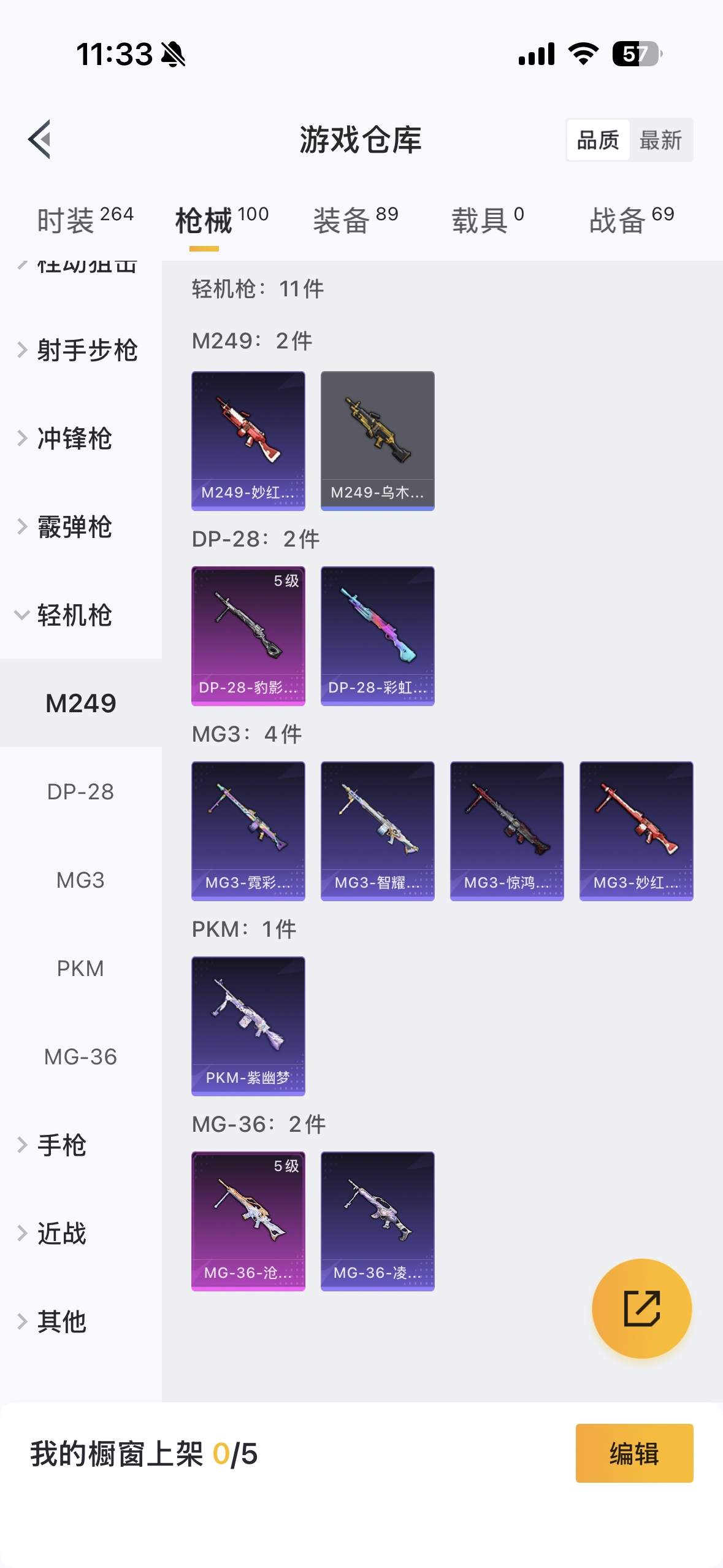
Task: Jump to the DP-28 subcategory in the sidebar
Action: tap(80, 792)
